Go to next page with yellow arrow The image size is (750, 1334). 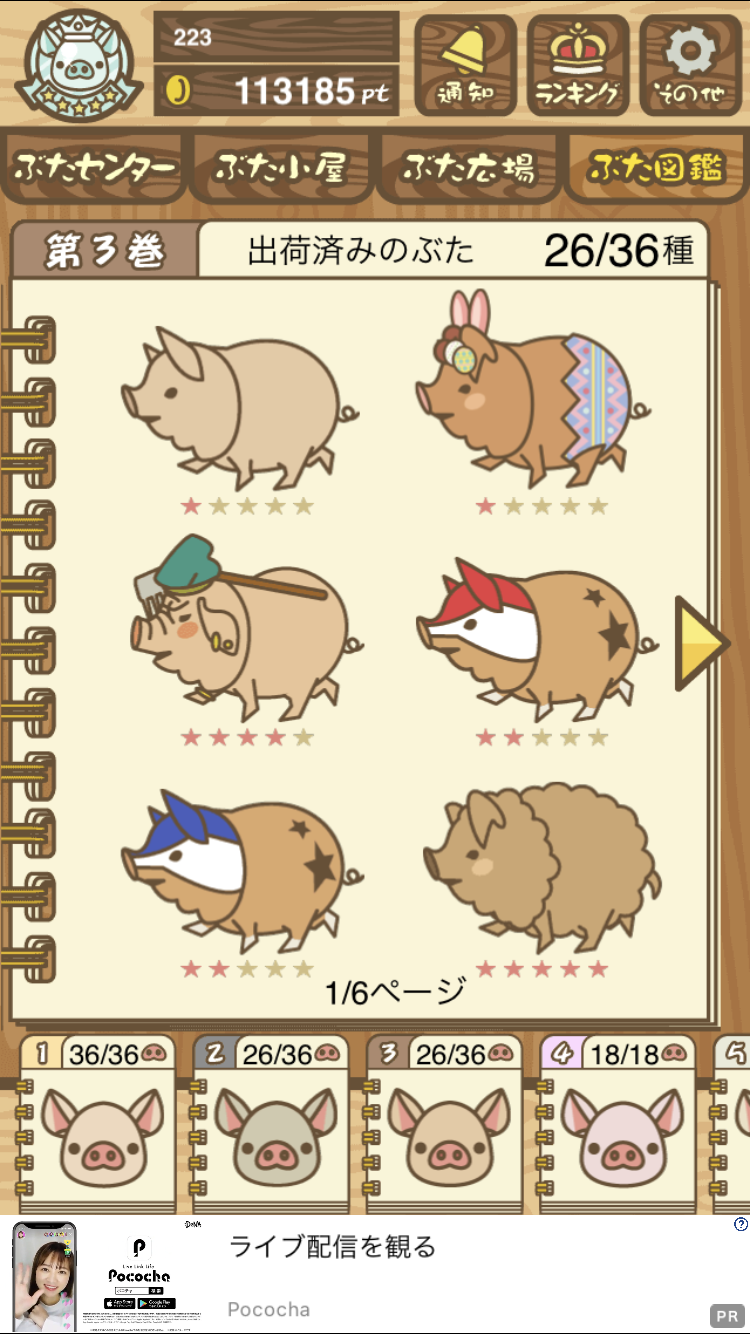(702, 644)
